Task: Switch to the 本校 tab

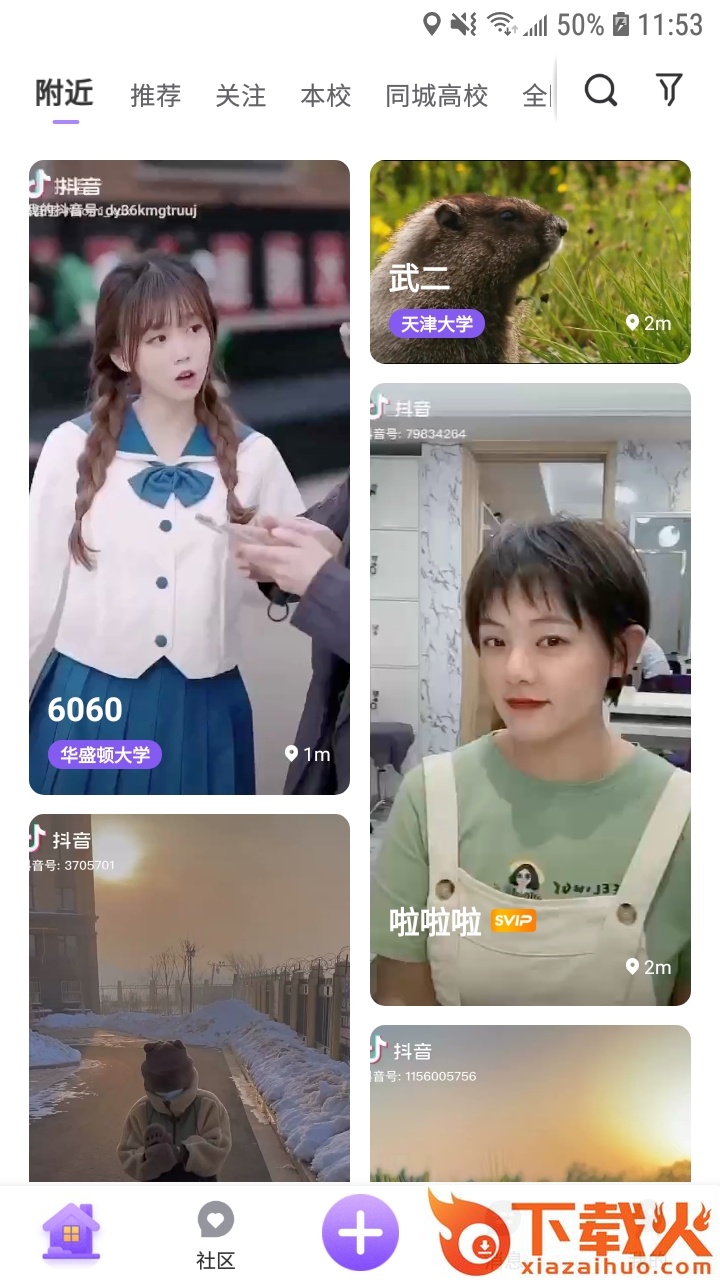Action: tap(326, 96)
